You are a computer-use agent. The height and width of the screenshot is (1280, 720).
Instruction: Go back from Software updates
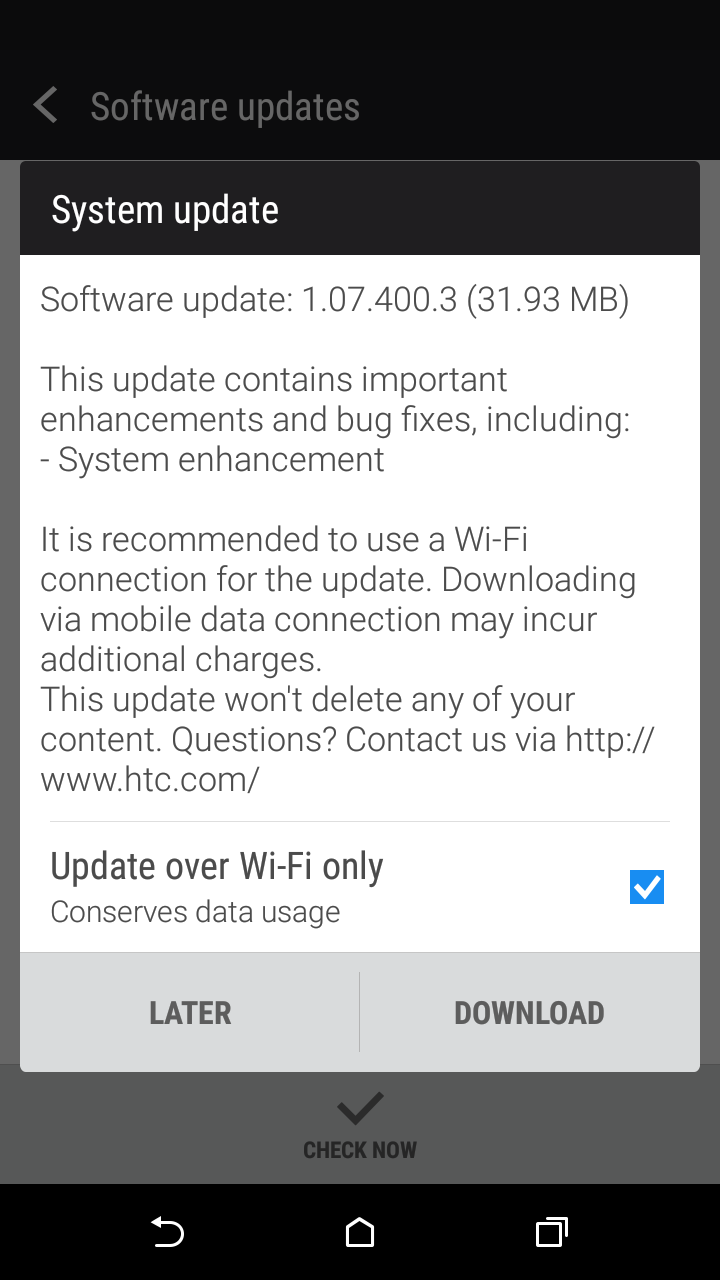(45, 106)
